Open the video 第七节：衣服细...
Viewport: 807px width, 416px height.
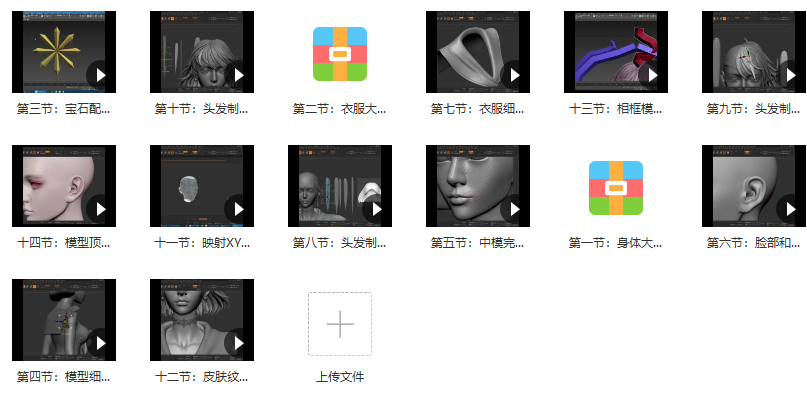(477, 52)
